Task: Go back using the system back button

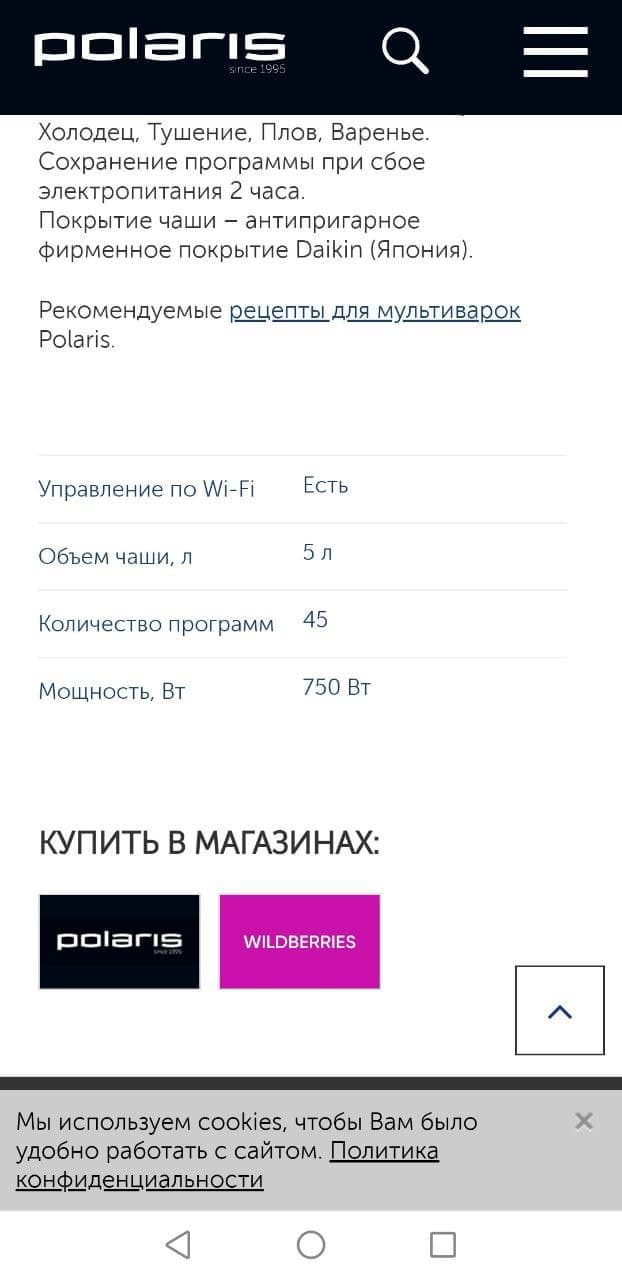Action: (178, 1244)
